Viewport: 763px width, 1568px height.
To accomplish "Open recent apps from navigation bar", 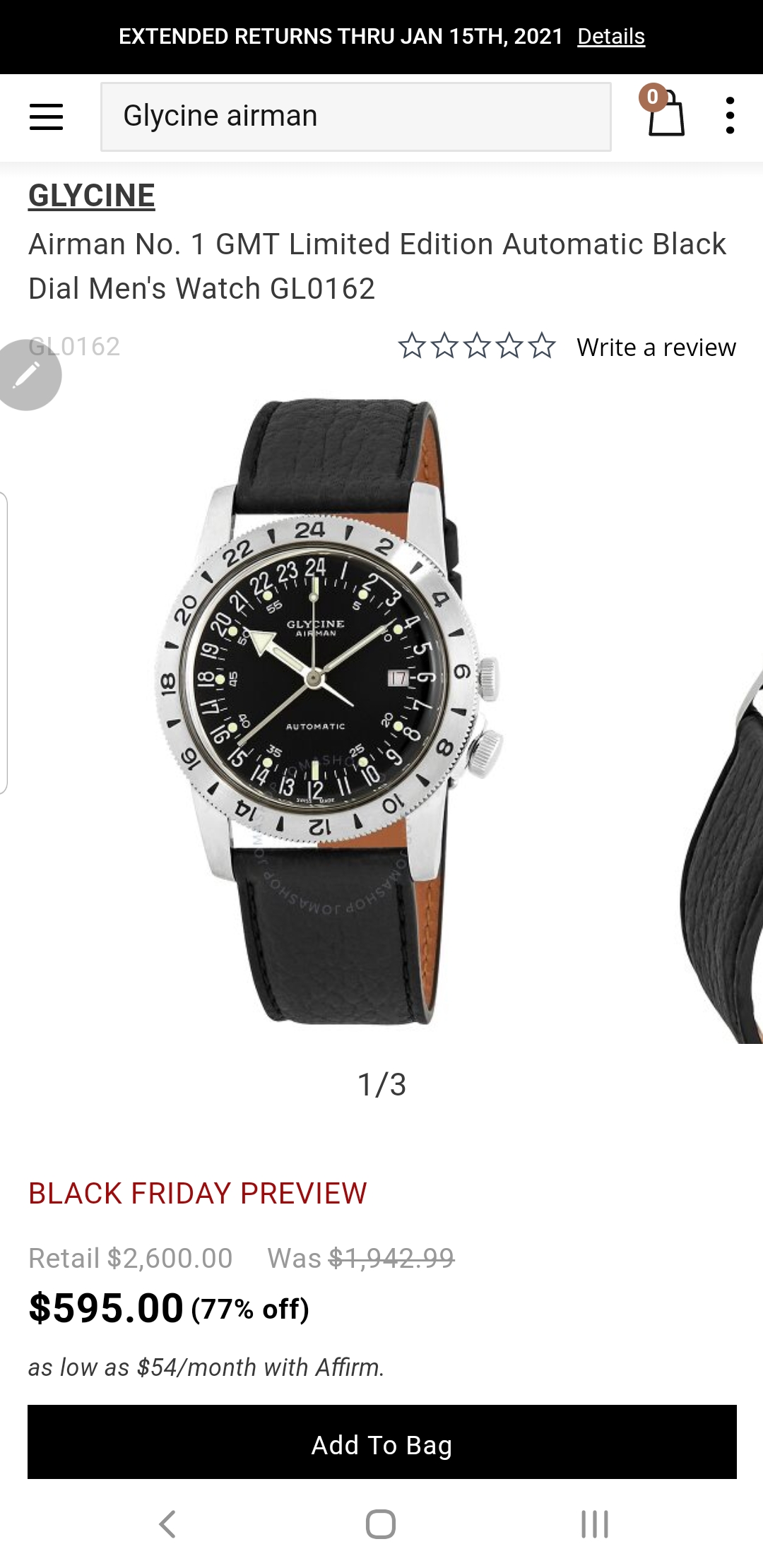I will tap(594, 1524).
